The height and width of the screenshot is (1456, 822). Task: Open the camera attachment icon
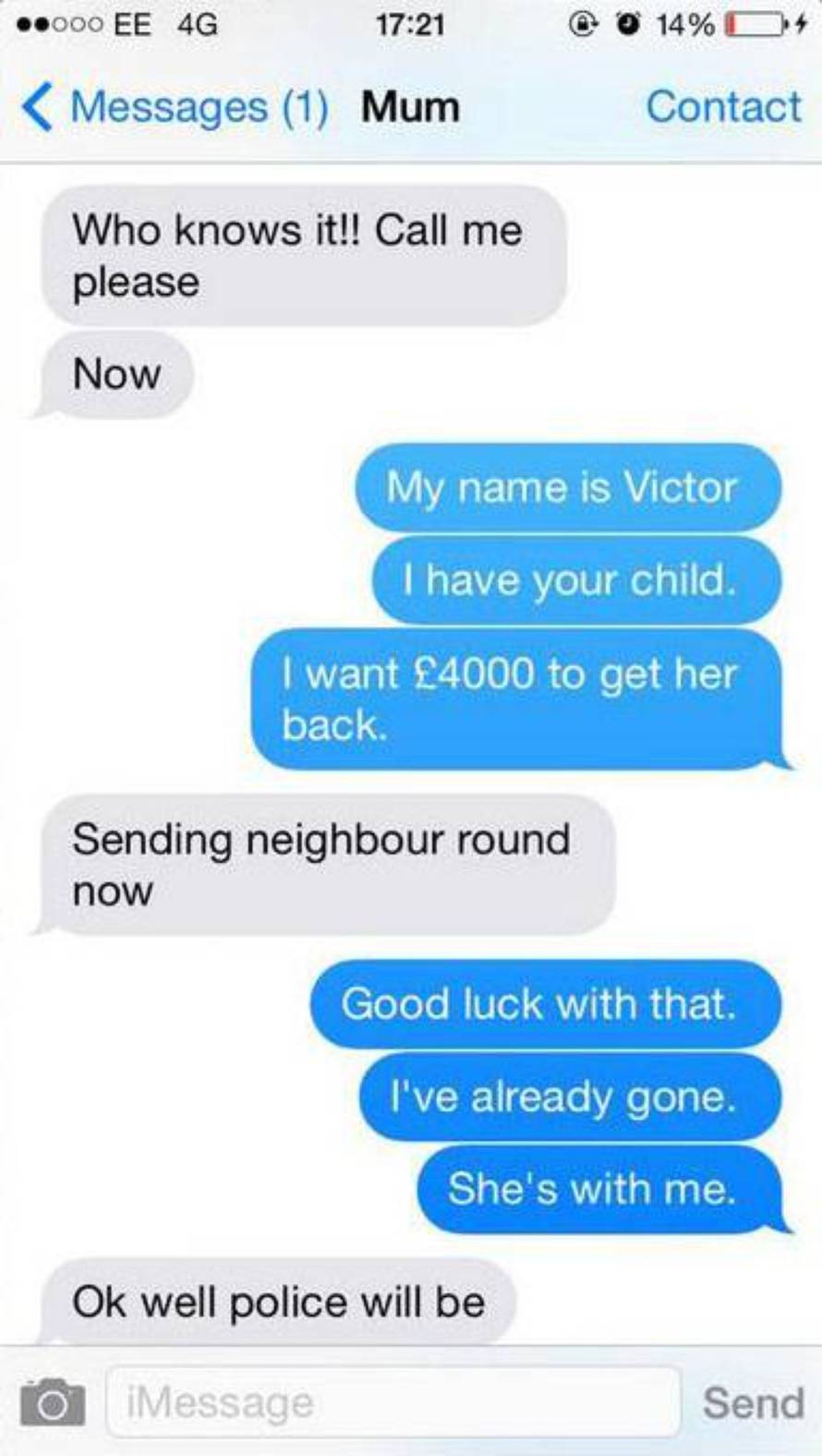click(x=53, y=1402)
